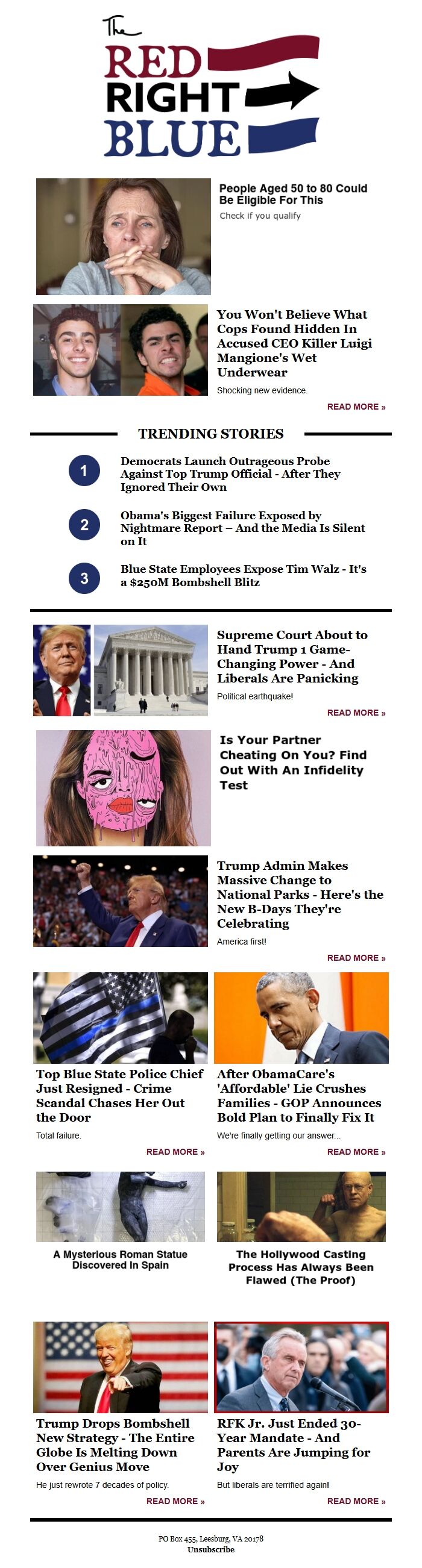
Task: Open trending story three about Tim Walz
Action: point(243,575)
